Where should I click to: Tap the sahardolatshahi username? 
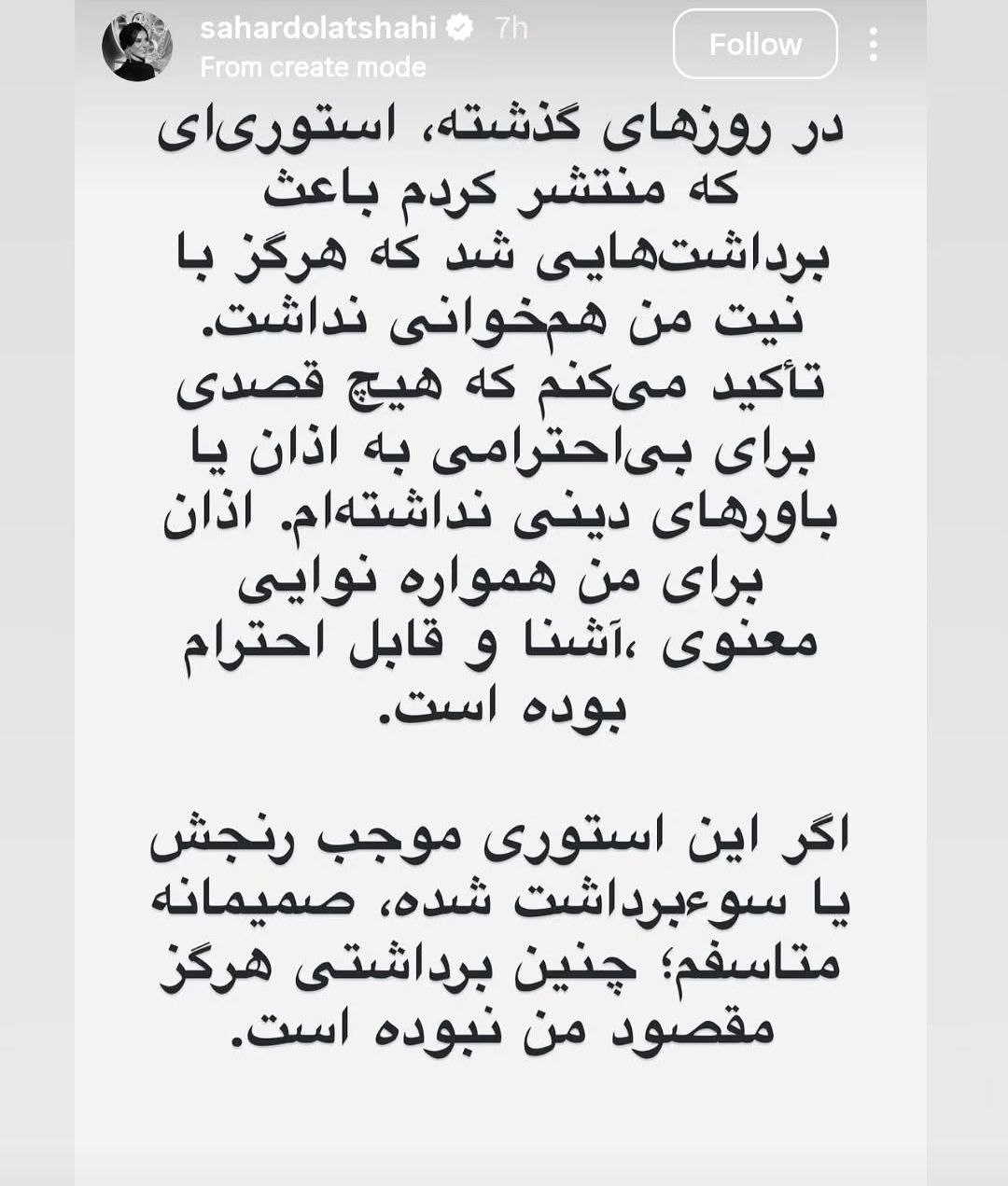(318, 28)
